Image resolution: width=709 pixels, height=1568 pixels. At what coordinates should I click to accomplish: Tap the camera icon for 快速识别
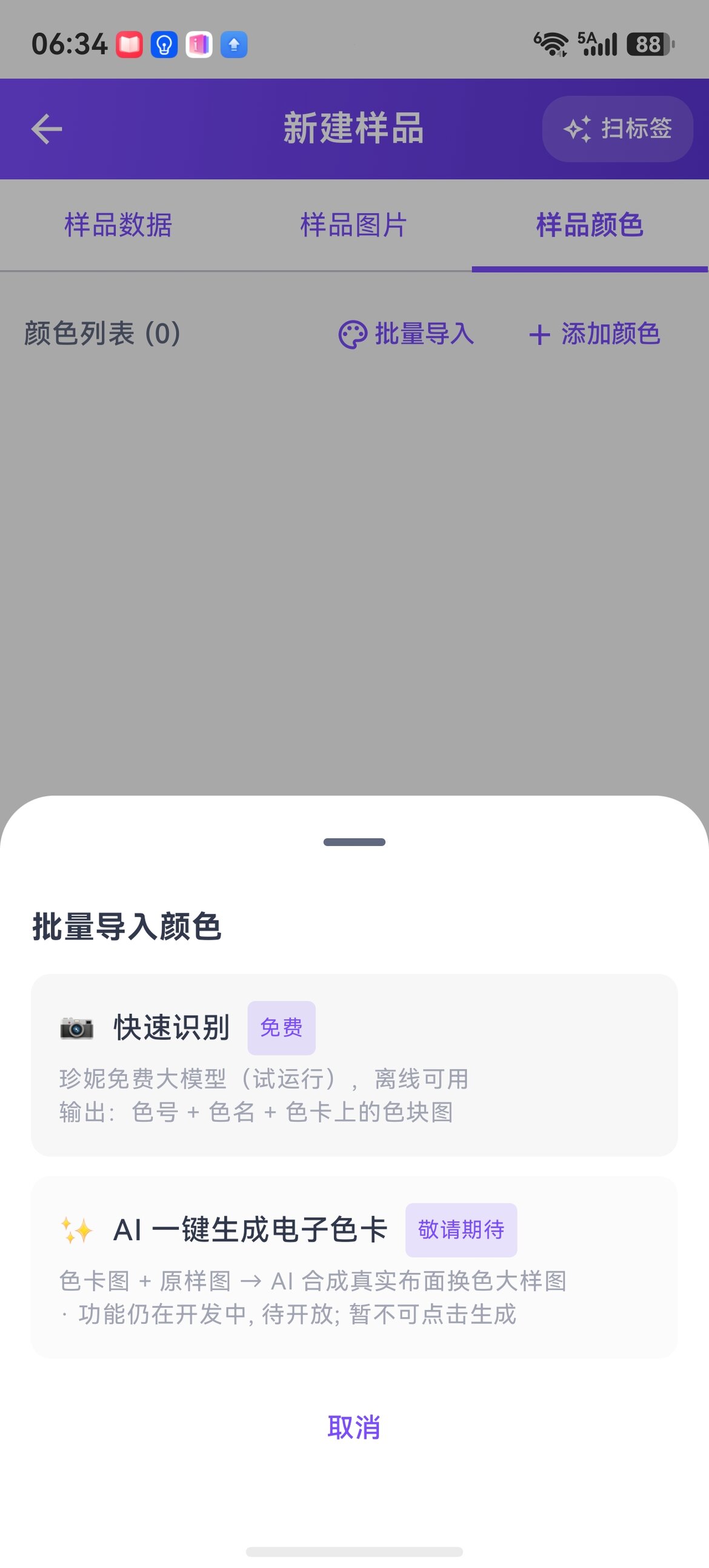(x=76, y=1027)
